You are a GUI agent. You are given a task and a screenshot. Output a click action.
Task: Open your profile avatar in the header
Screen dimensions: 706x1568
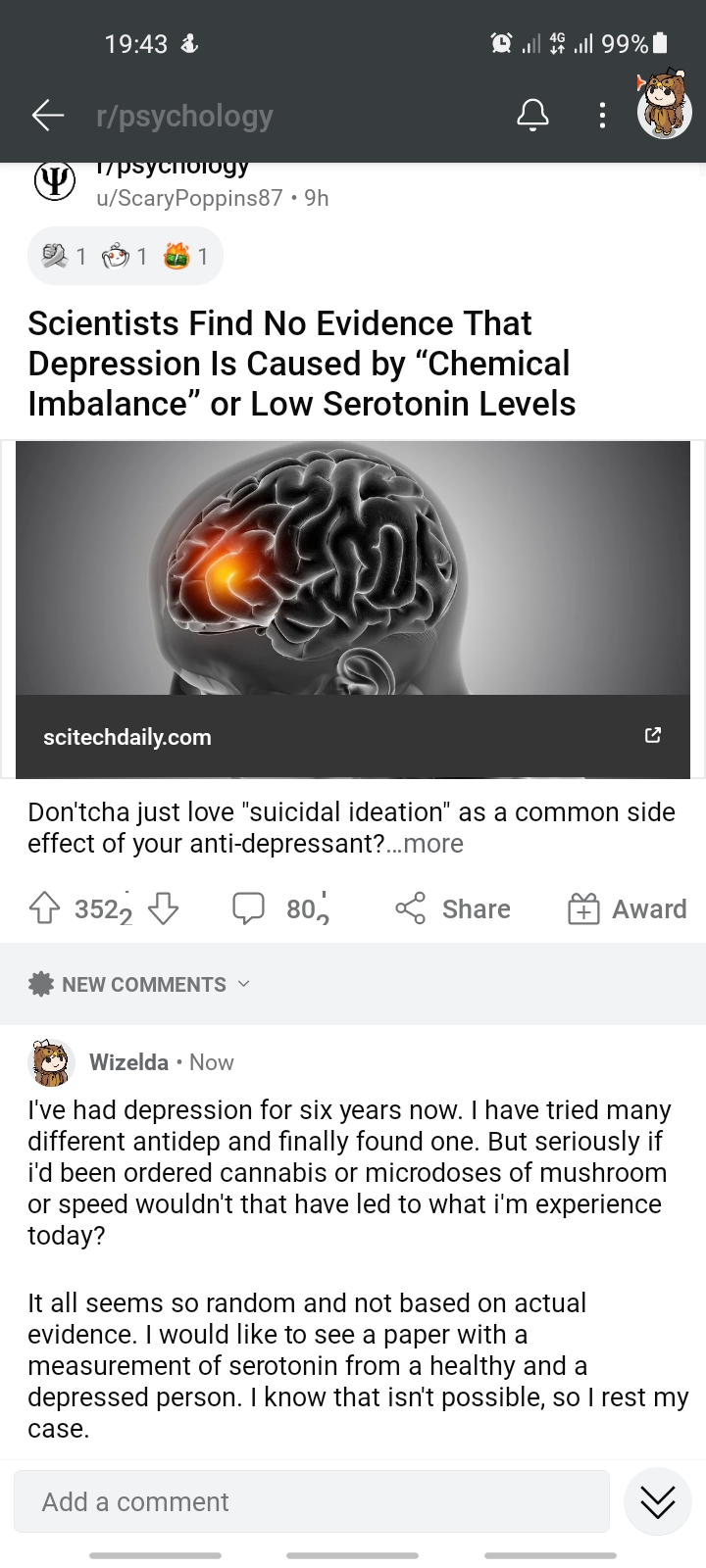pos(664,106)
